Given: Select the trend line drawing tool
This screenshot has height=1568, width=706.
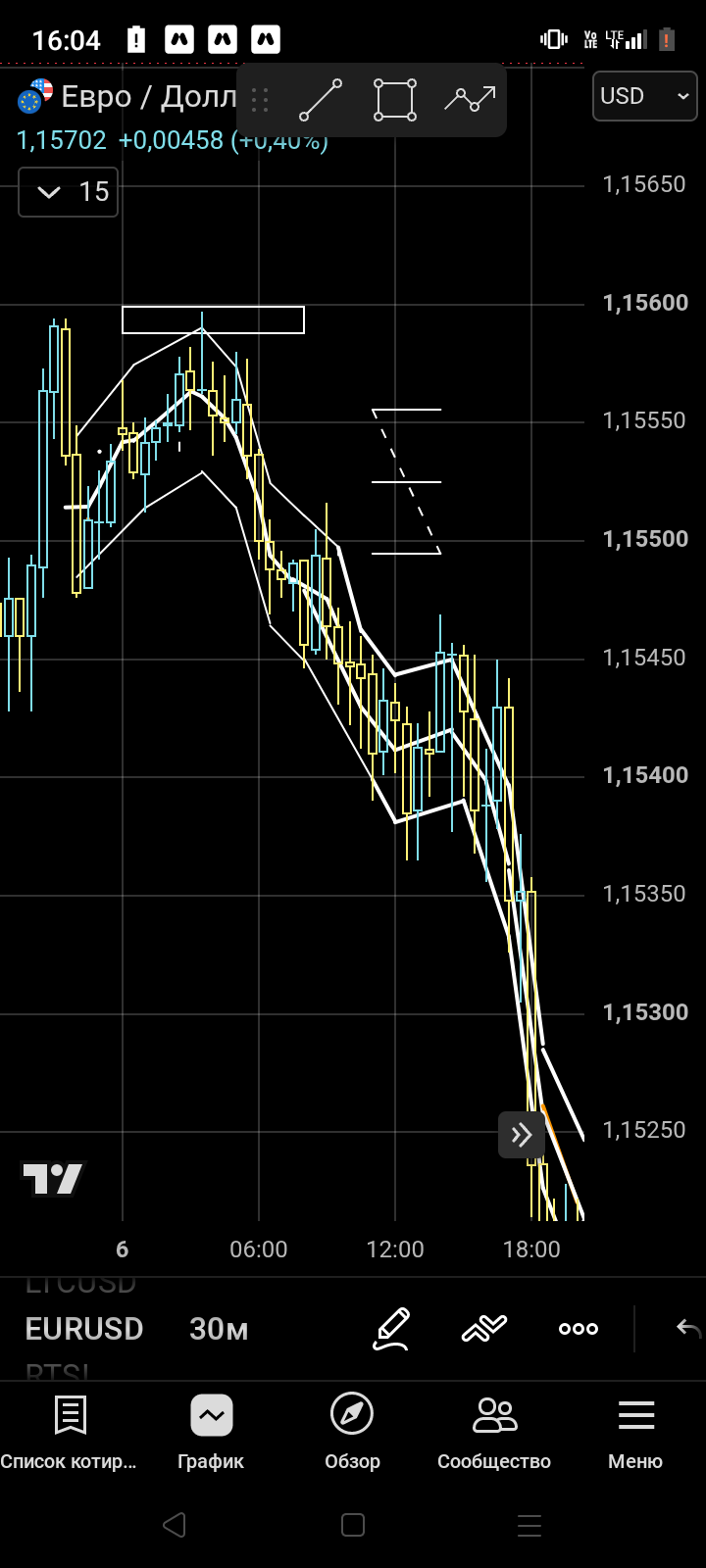Looking at the screenshot, I should tap(321, 100).
